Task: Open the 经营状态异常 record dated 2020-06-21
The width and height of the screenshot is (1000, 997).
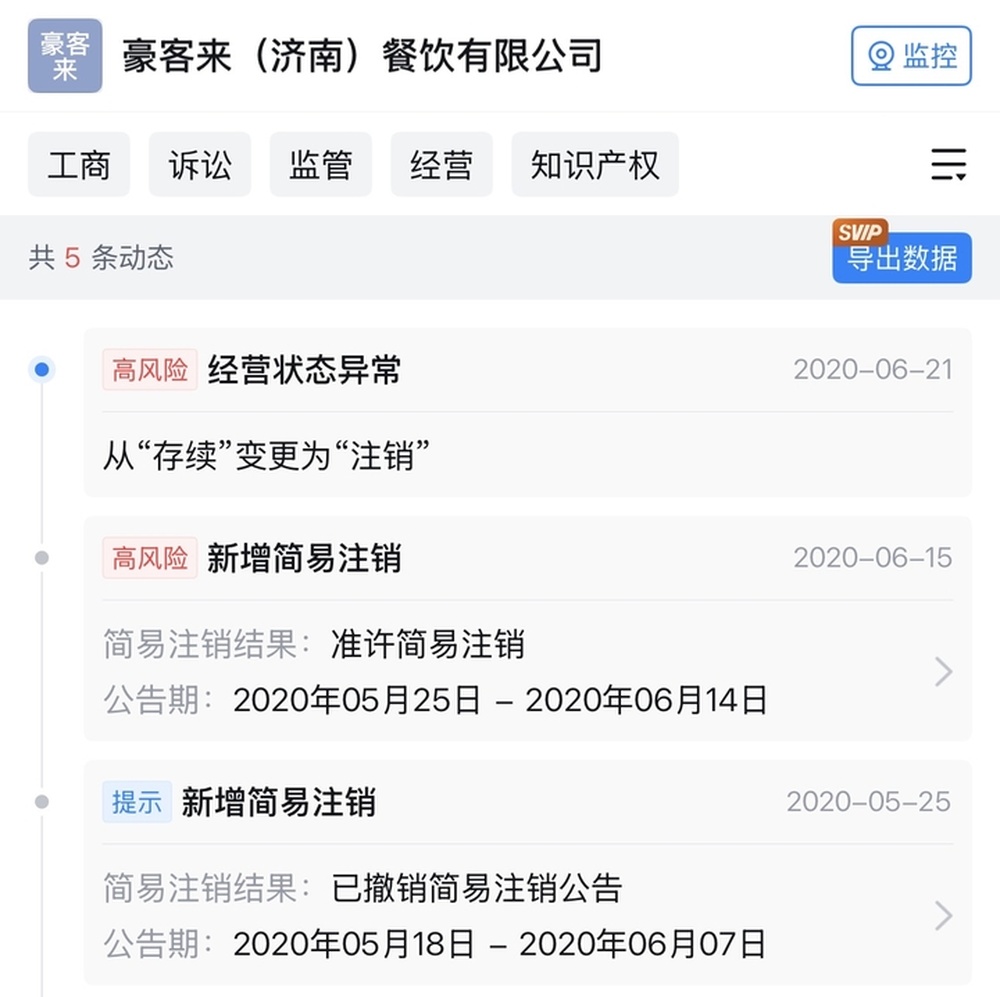Action: pyautogui.click(x=527, y=413)
